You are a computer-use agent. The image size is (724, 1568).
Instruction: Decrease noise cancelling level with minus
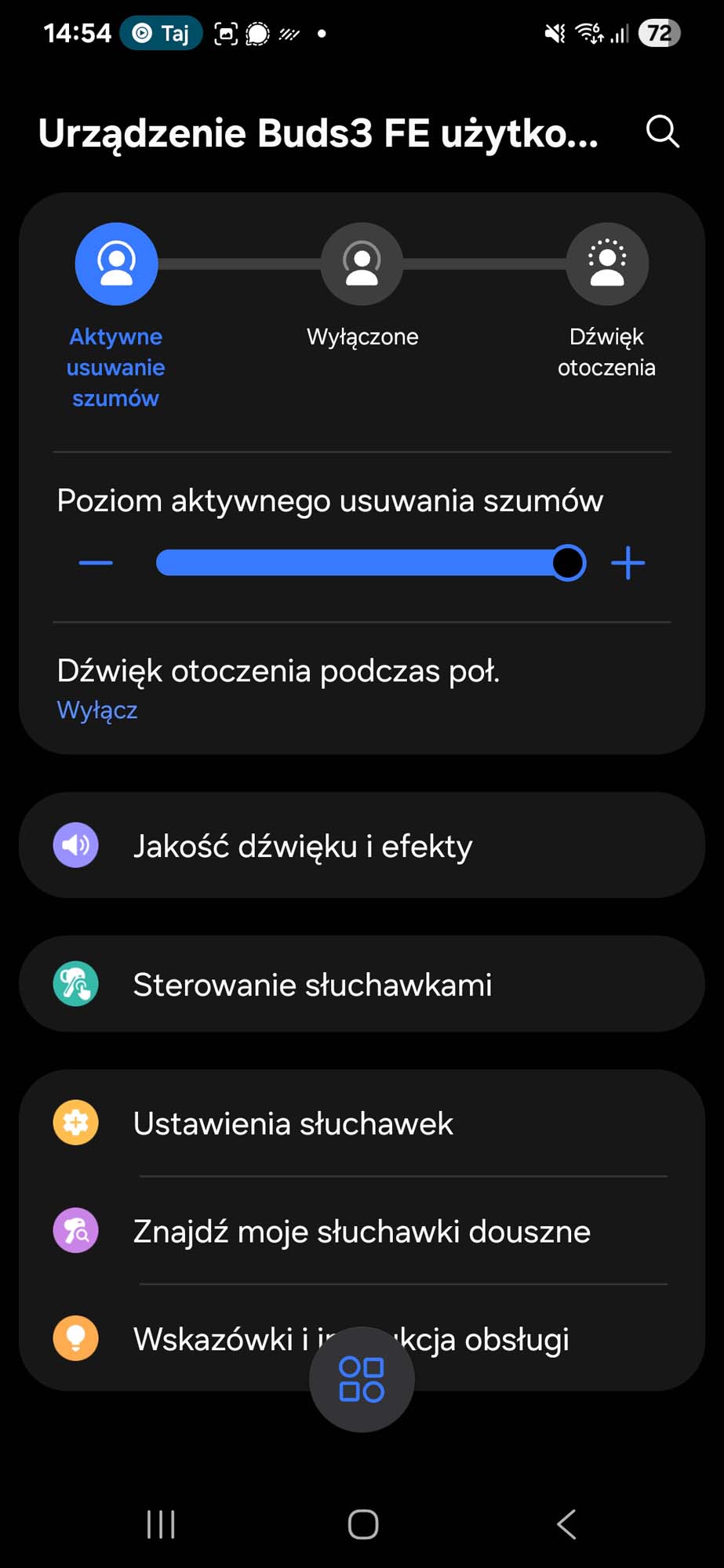(x=96, y=563)
